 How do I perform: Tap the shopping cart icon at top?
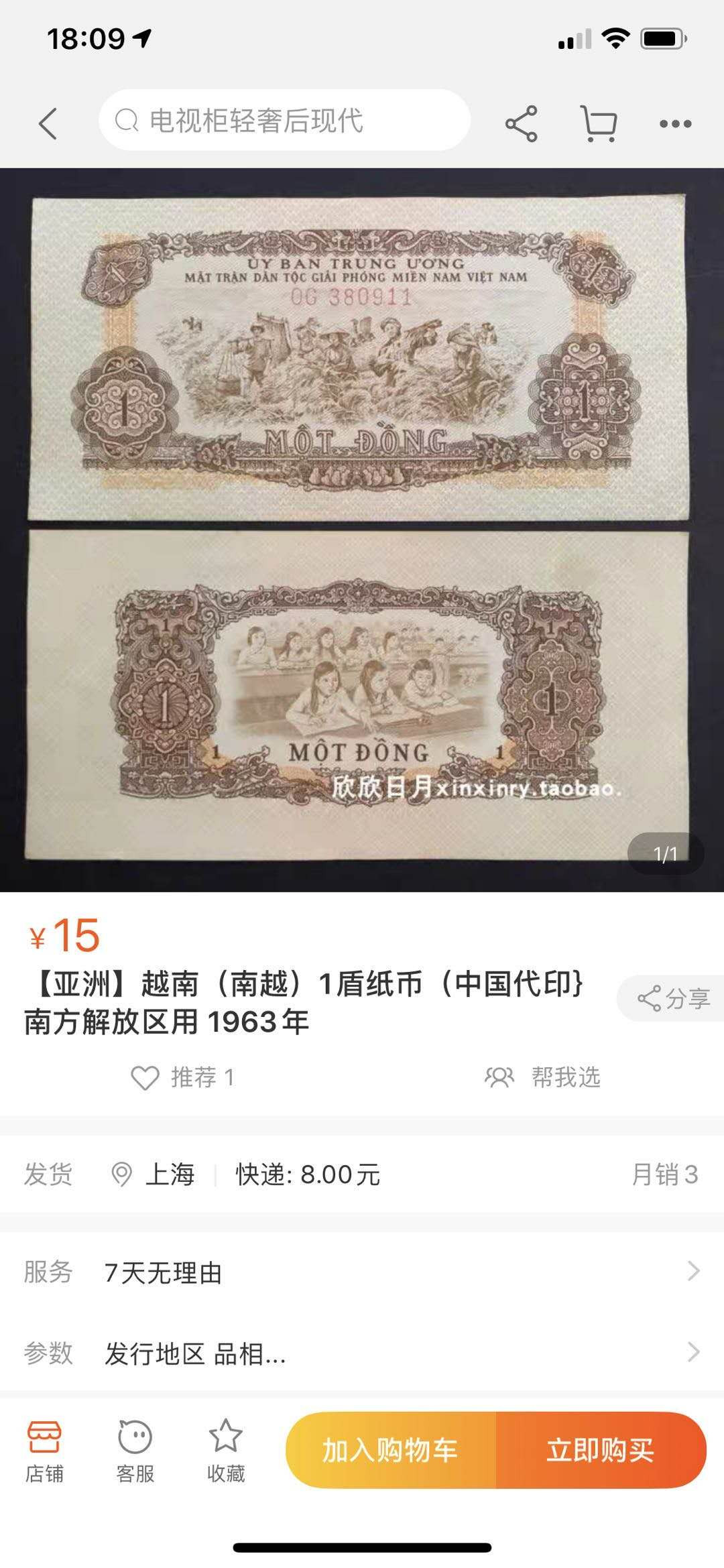tap(599, 122)
